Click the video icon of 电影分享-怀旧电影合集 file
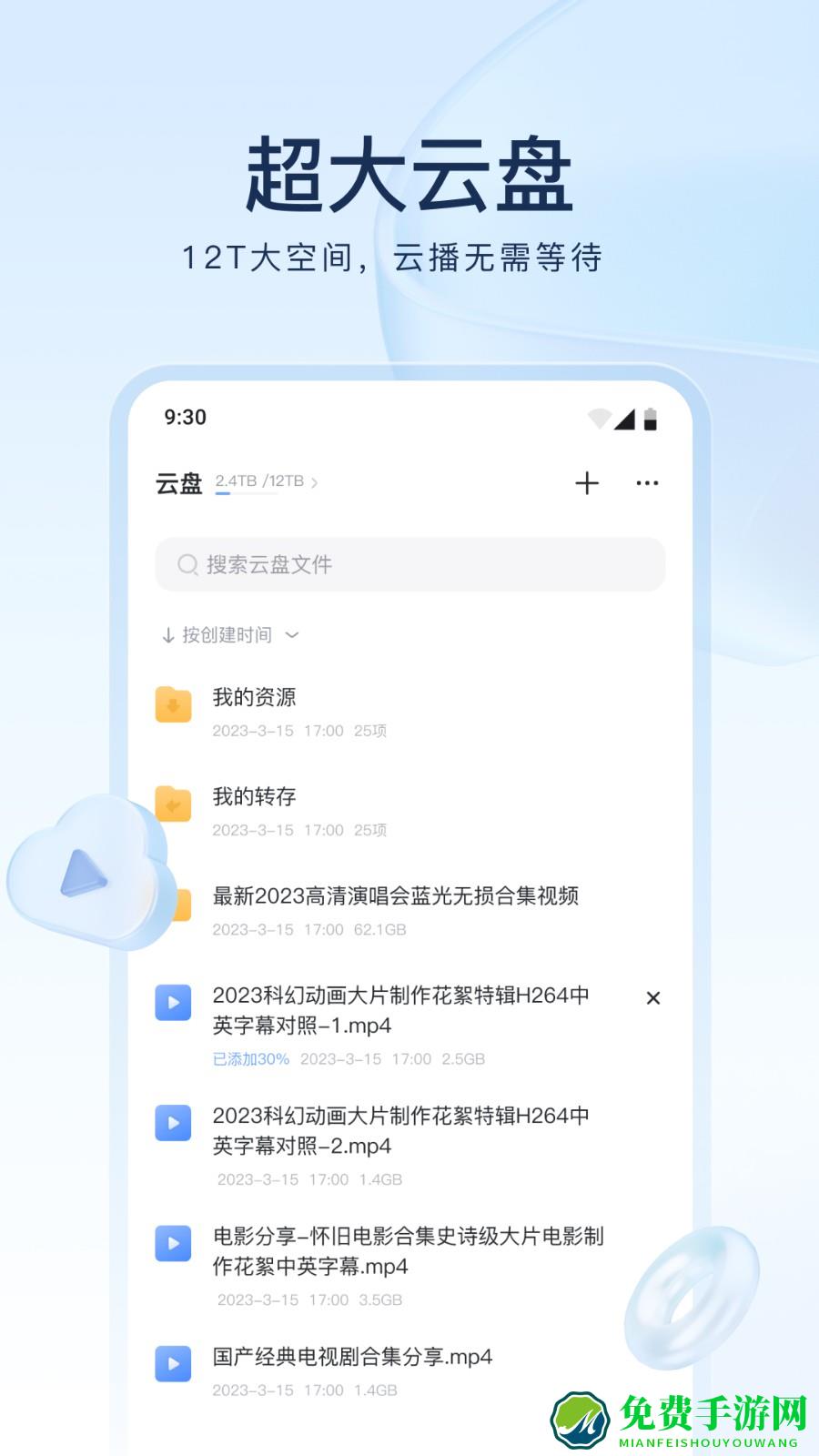The height and width of the screenshot is (1456, 819). [173, 1245]
